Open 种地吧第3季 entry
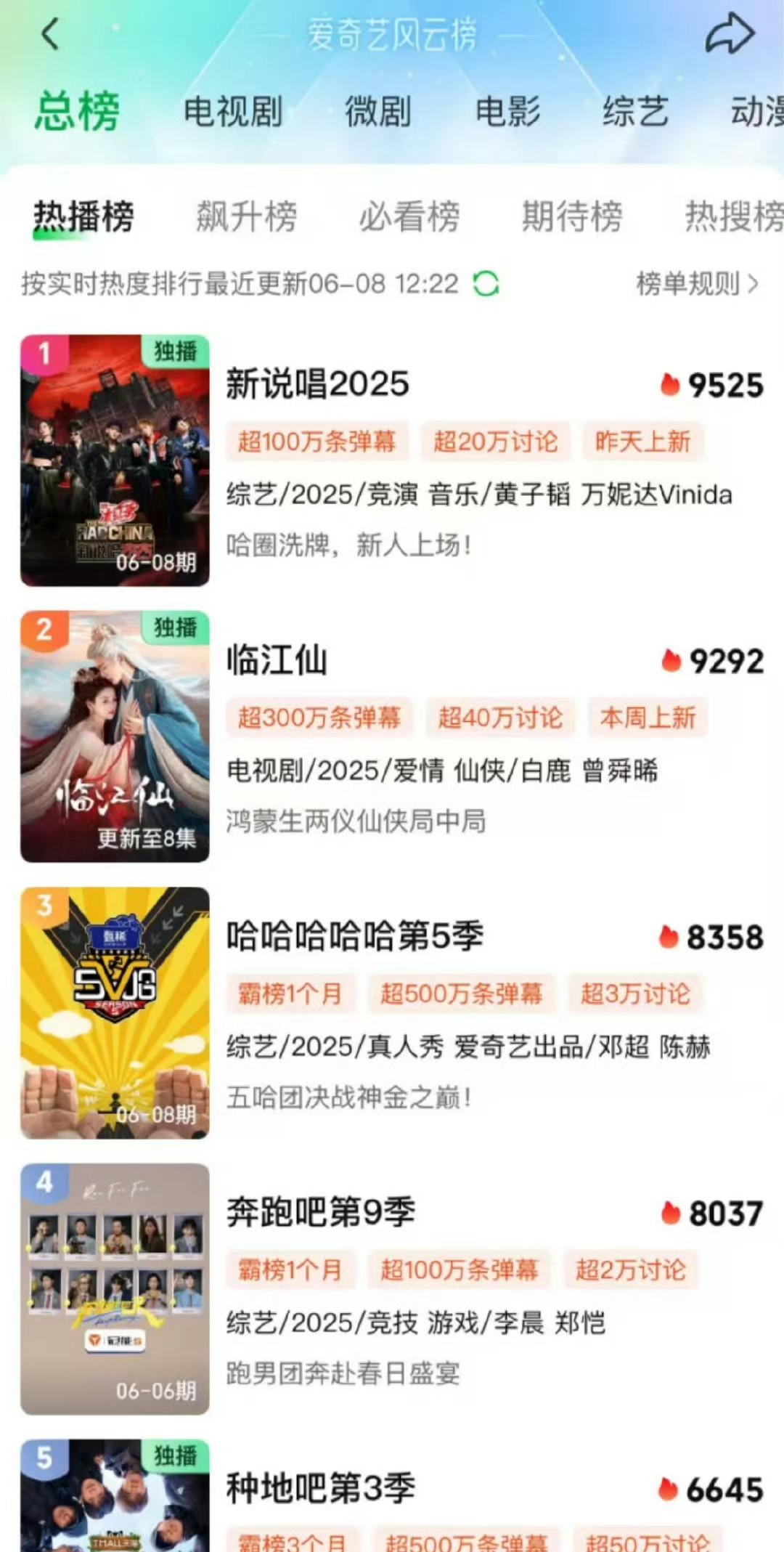The height and width of the screenshot is (1552, 784). click(392, 1495)
